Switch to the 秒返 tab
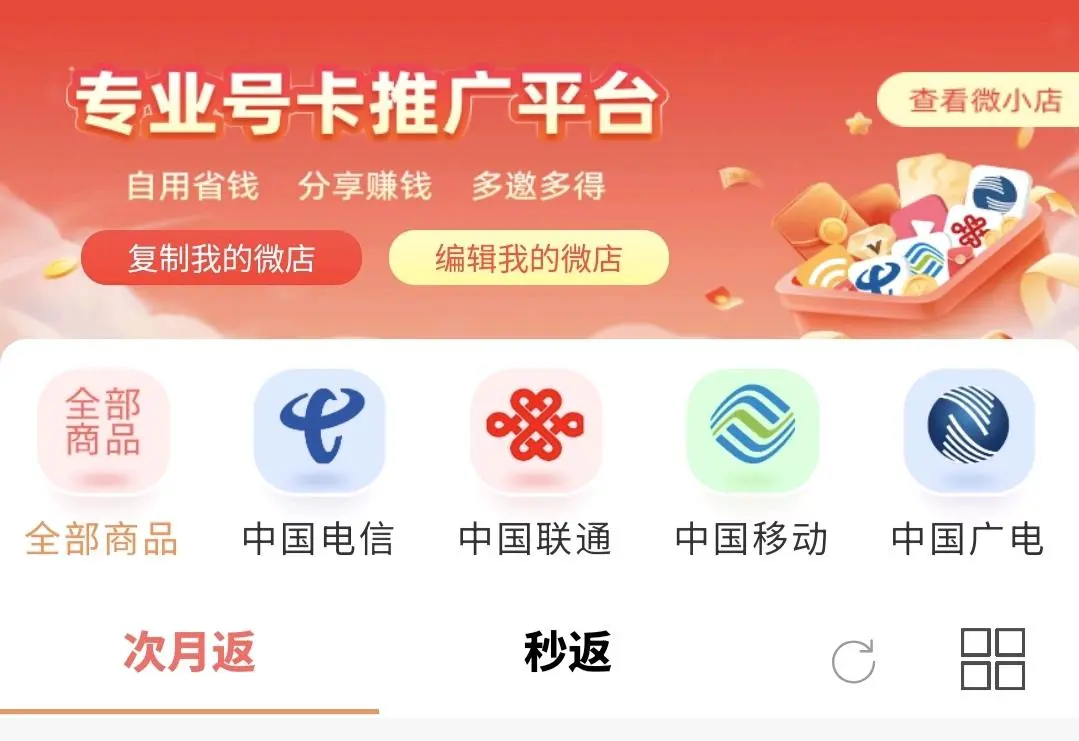Image resolution: width=1079 pixels, height=741 pixels. point(567,653)
